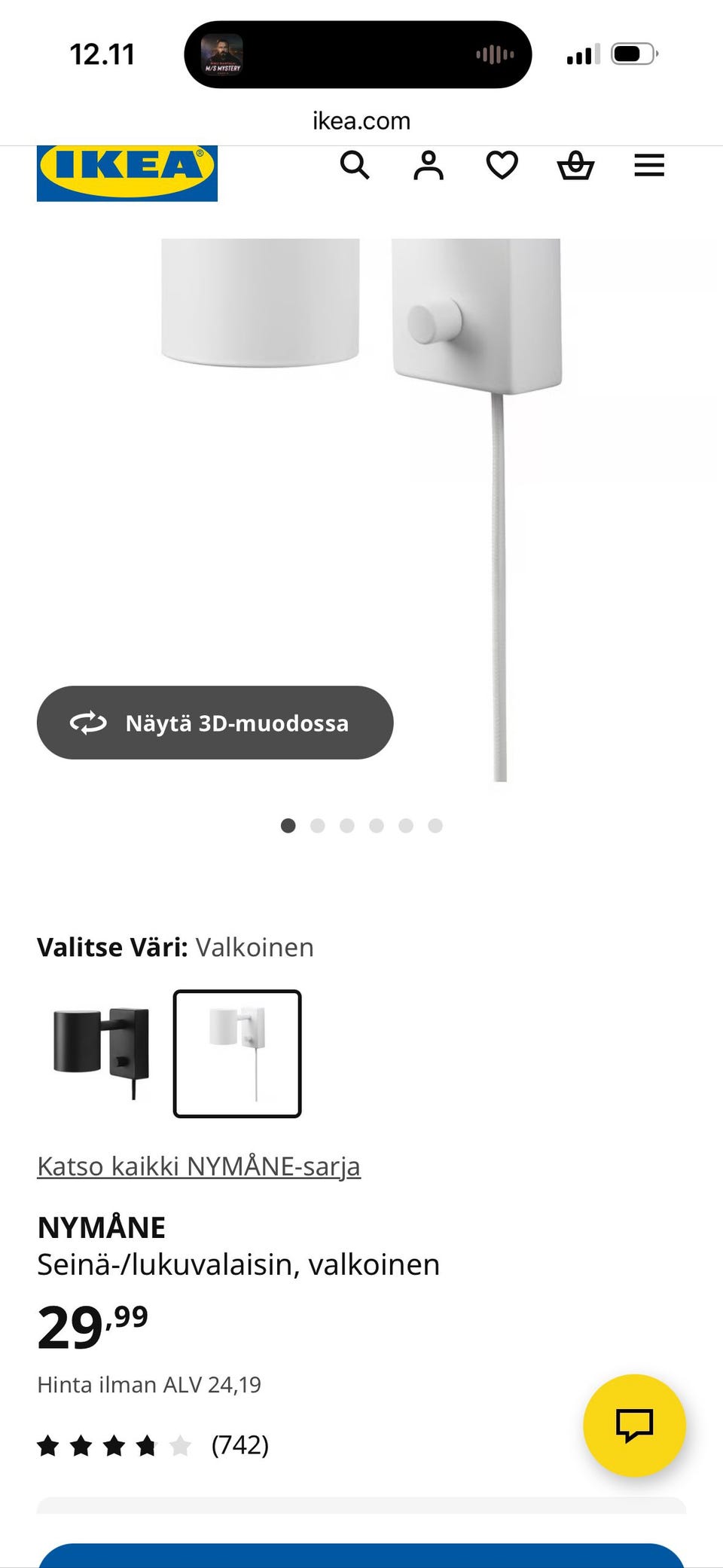Open the favorites heart icon
Screen dimensions: 723x1568
(x=502, y=166)
